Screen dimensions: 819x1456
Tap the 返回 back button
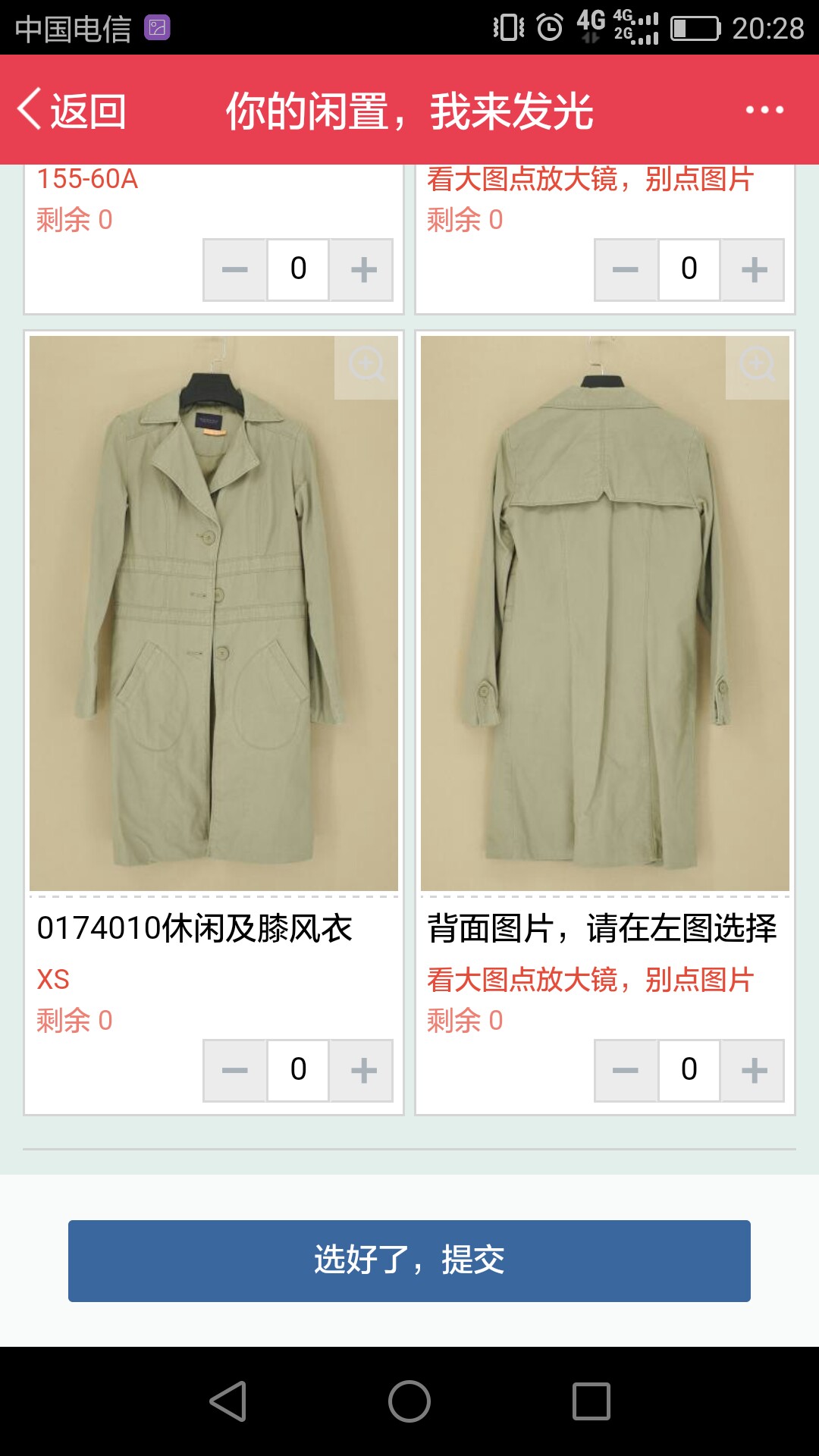[x=72, y=110]
